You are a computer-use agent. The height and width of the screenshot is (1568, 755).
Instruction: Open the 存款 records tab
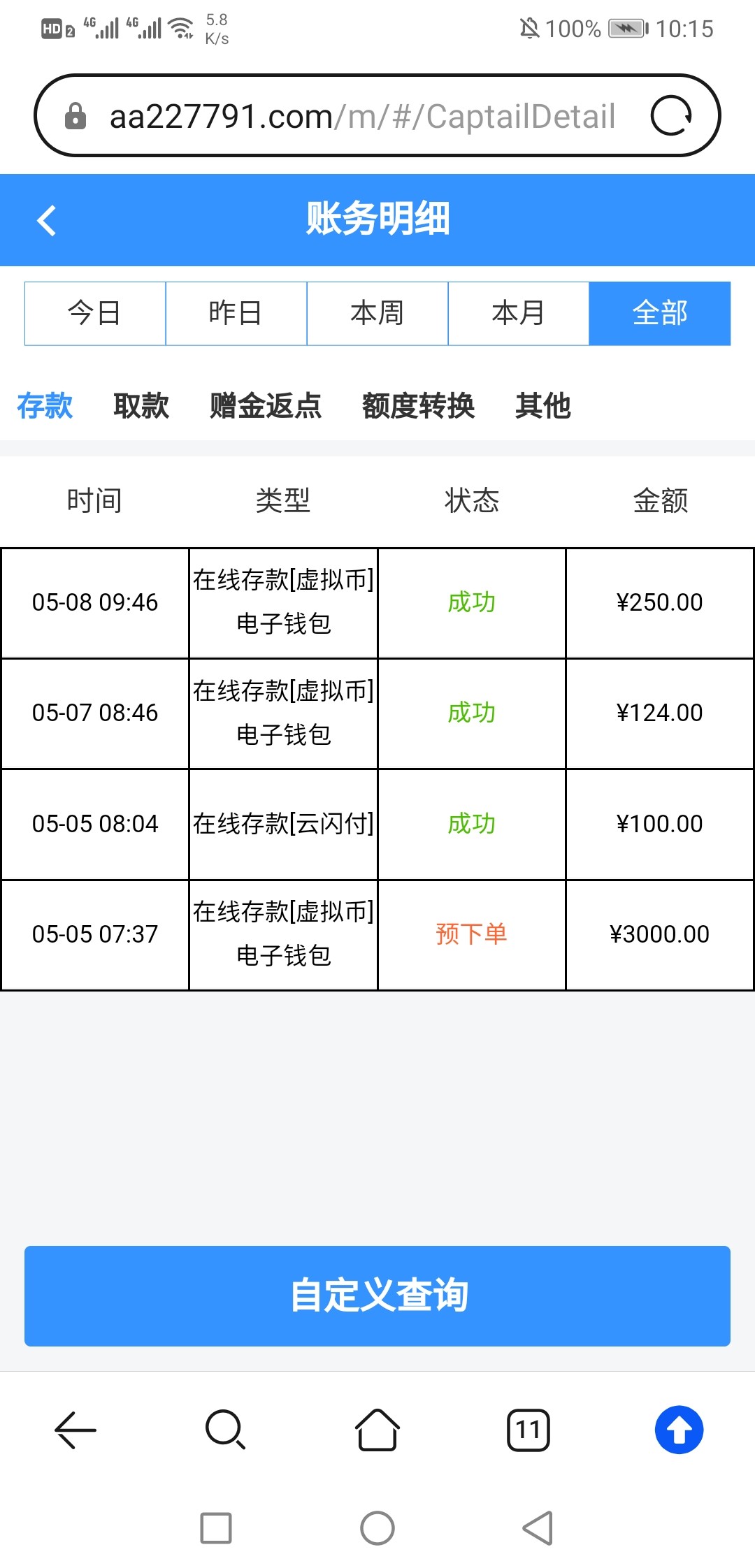[x=45, y=406]
